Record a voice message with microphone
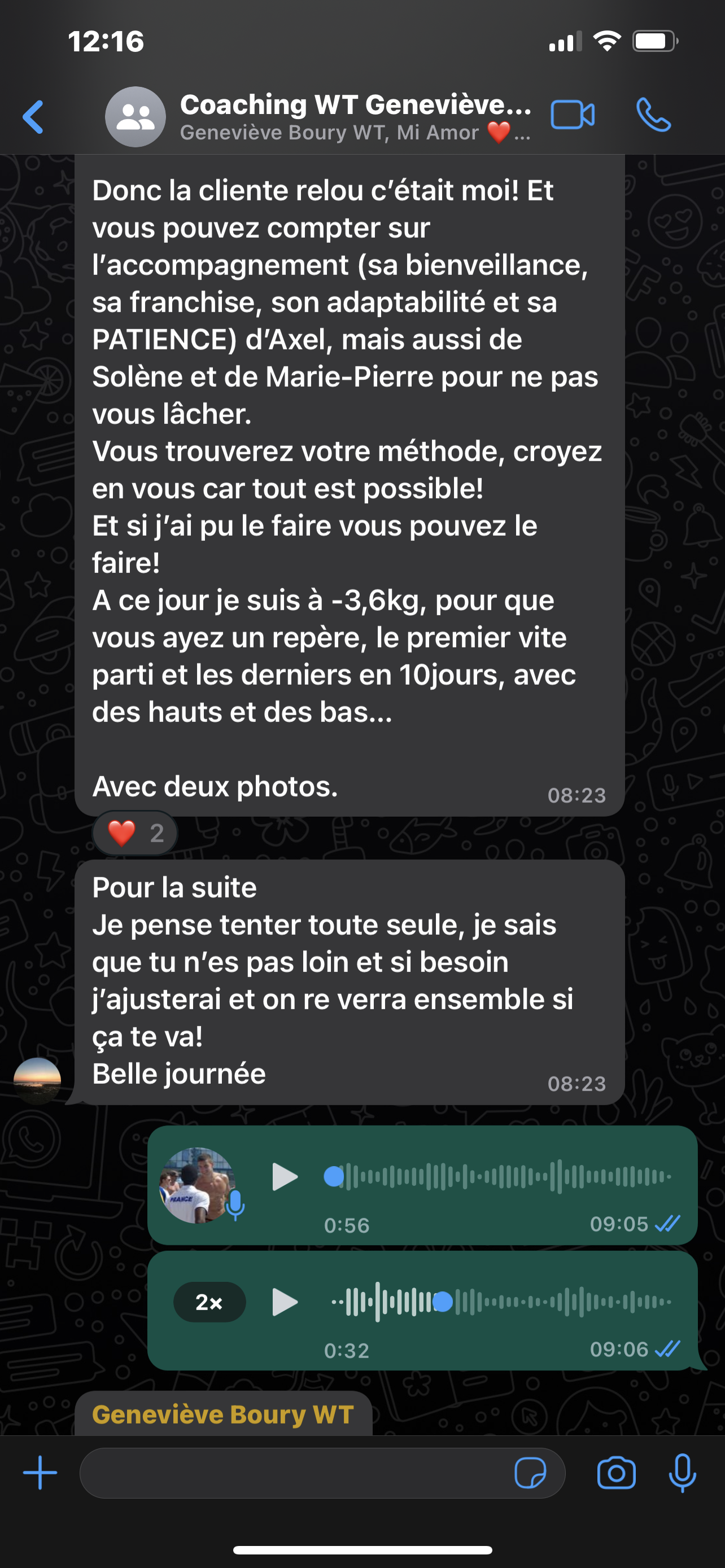 point(683,1473)
